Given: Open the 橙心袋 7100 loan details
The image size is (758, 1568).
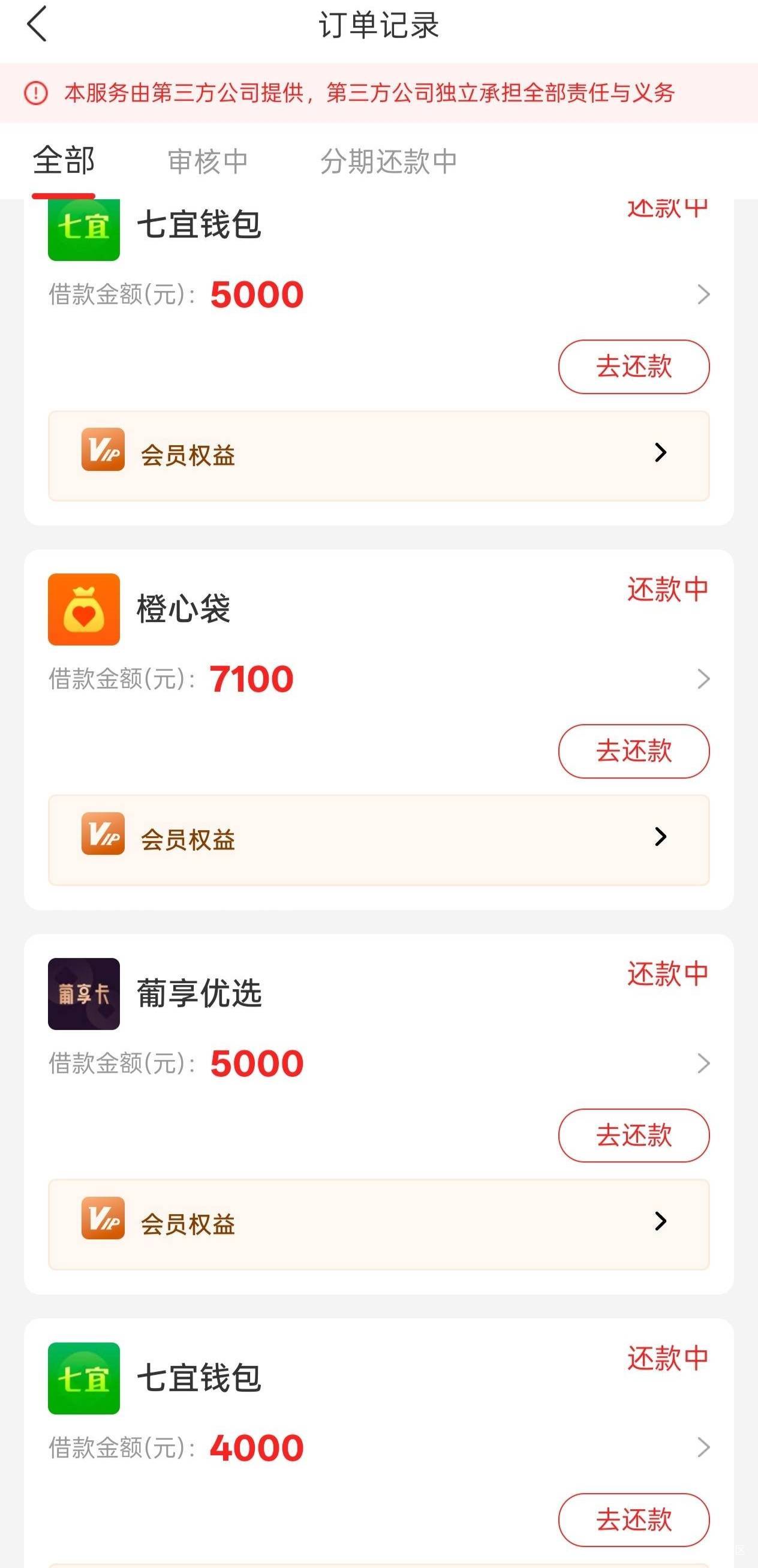Looking at the screenshot, I should click(x=703, y=678).
